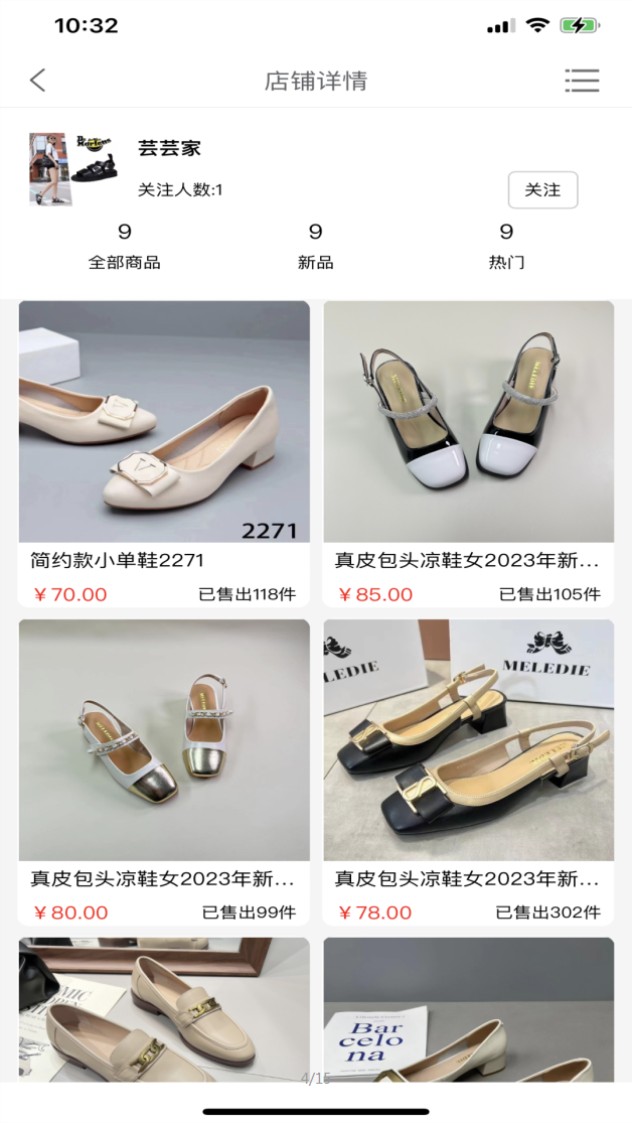Switch to 热门 tab
632x1123 pixels.
point(506,246)
